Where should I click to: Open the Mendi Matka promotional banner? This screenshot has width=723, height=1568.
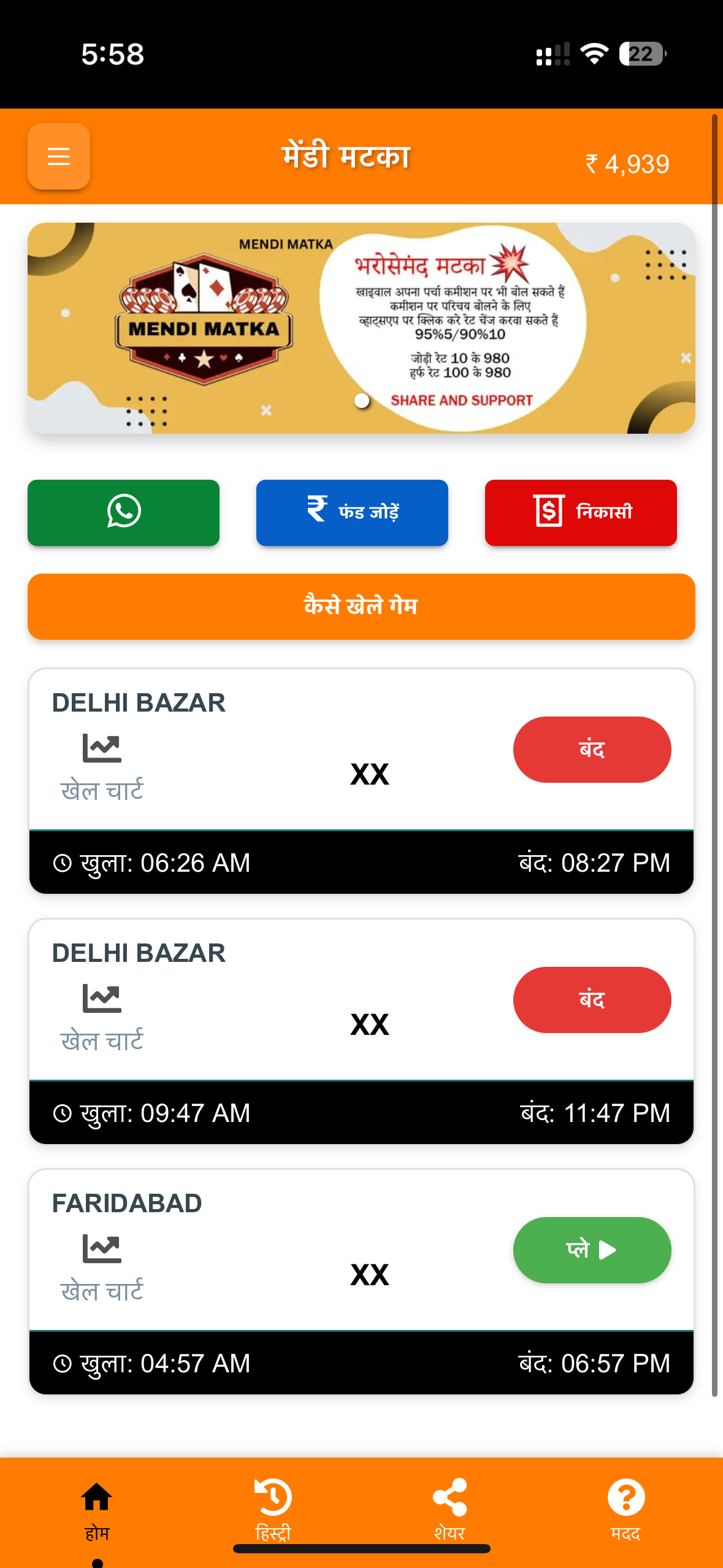(361, 328)
